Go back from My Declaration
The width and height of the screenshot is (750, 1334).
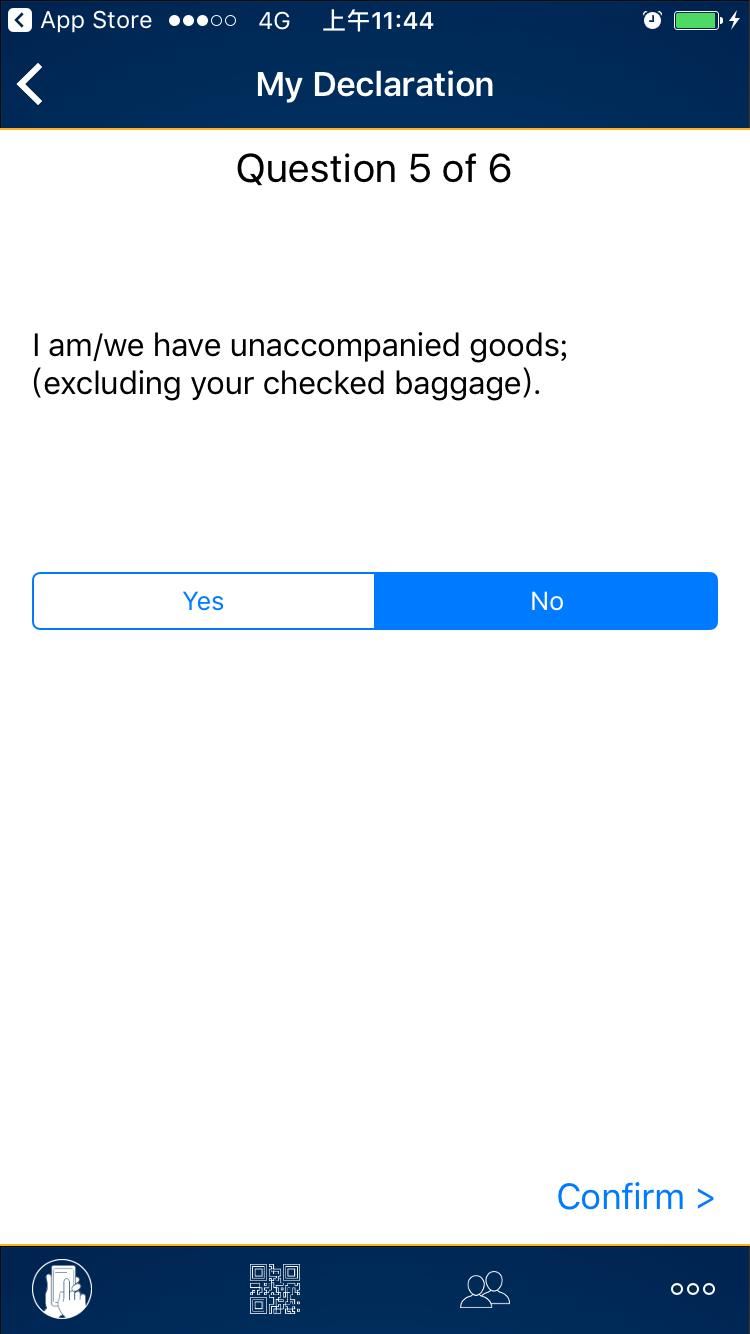click(31, 85)
